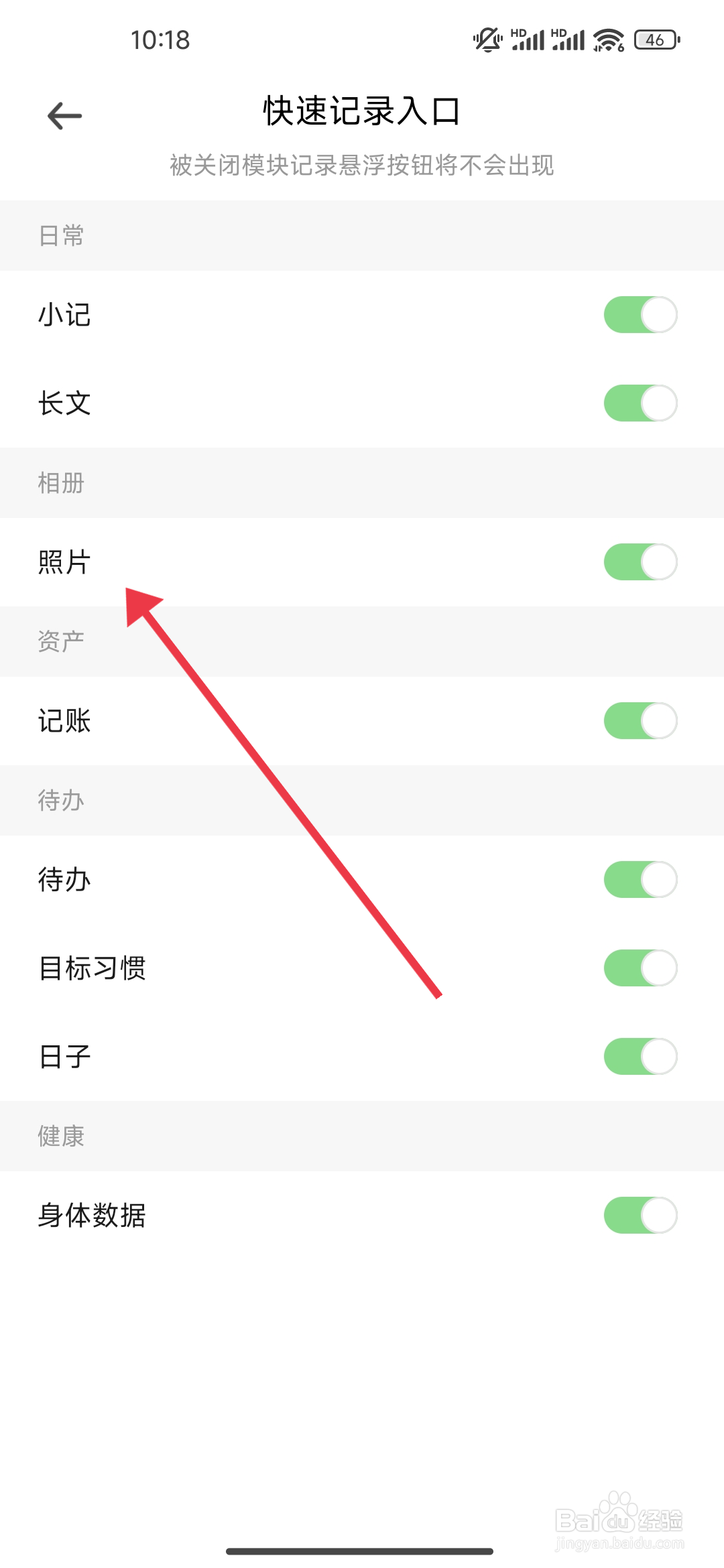Tap the battery indicator showing 46
The width and height of the screenshot is (724, 1568).
point(654,40)
